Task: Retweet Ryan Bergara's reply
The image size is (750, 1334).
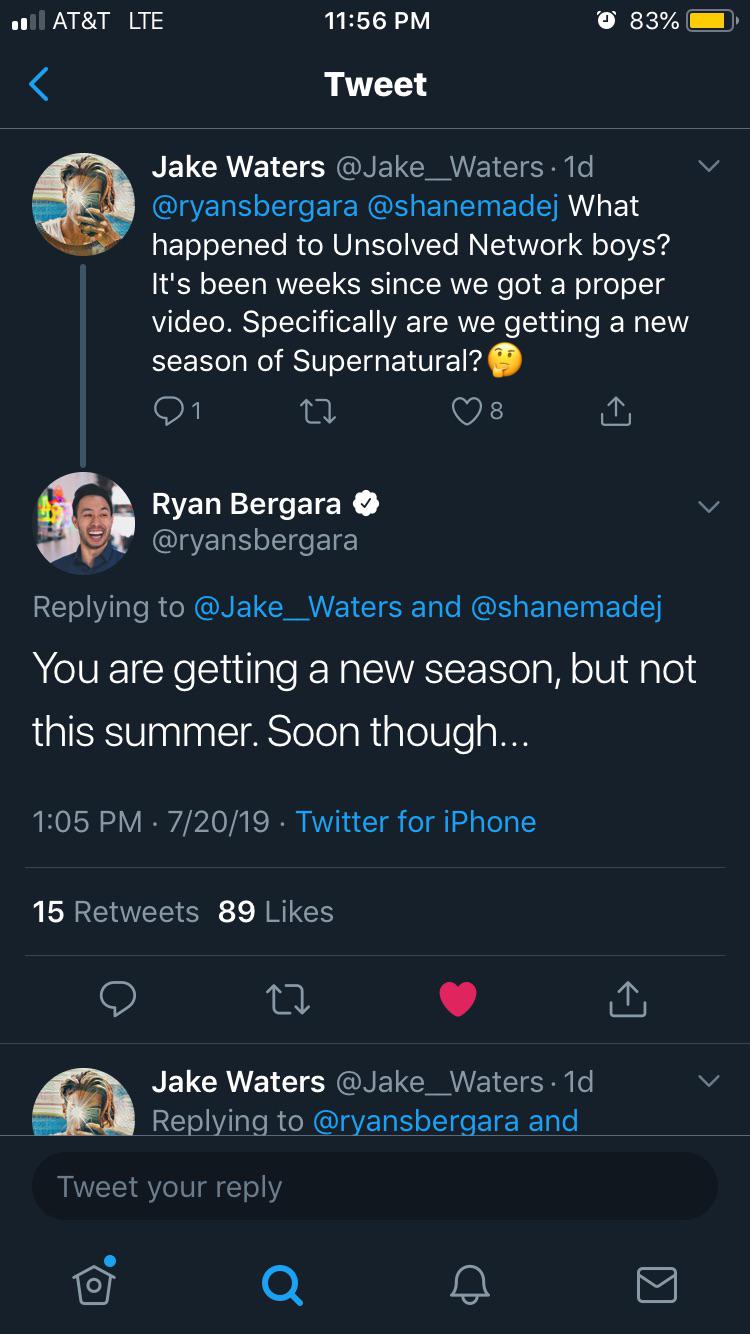Action: point(288,998)
